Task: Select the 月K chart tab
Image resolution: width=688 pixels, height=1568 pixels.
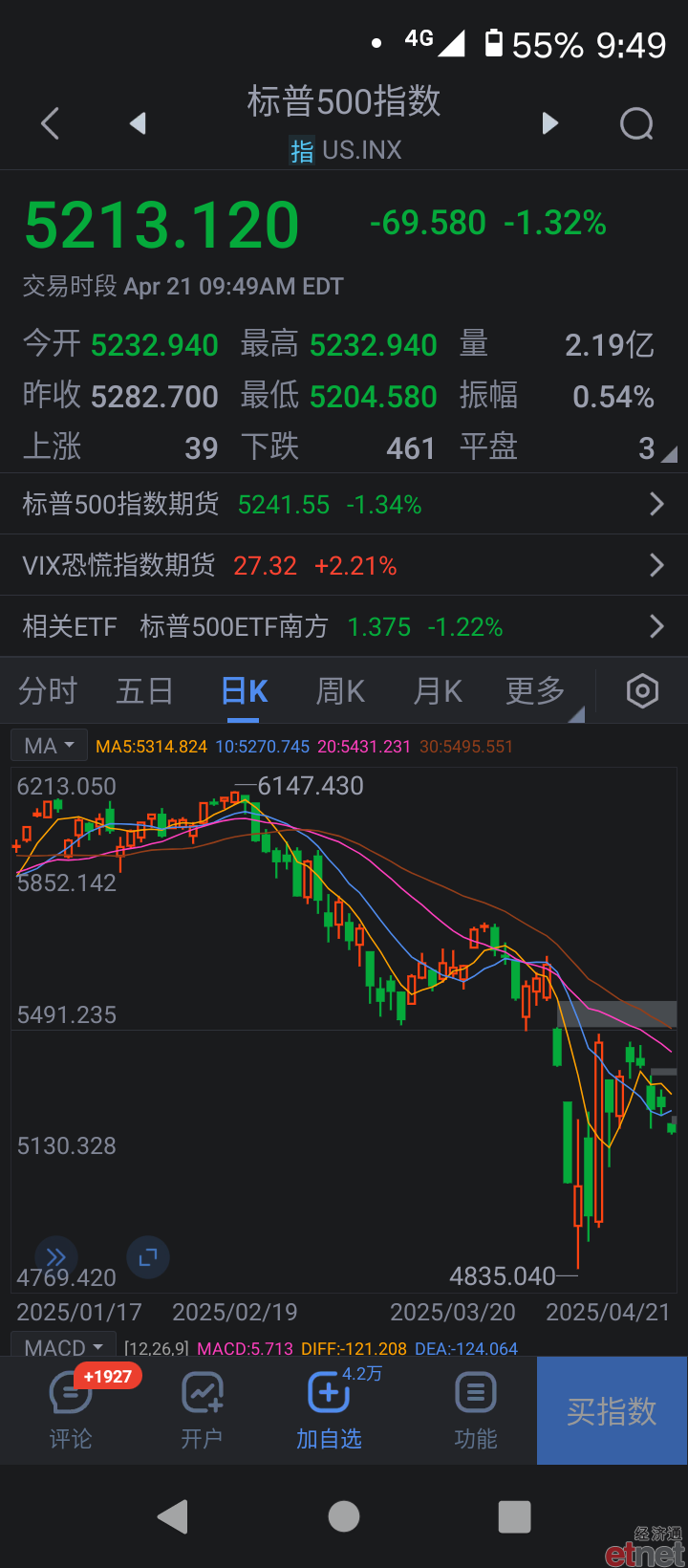Action: click(x=438, y=690)
